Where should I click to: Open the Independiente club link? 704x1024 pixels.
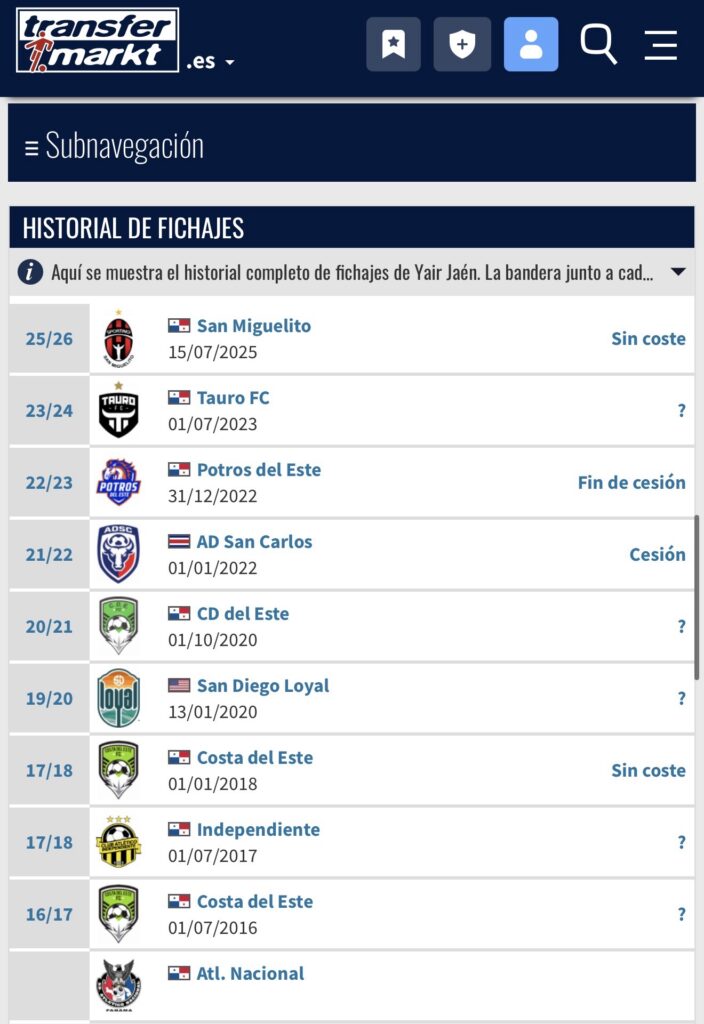258,830
